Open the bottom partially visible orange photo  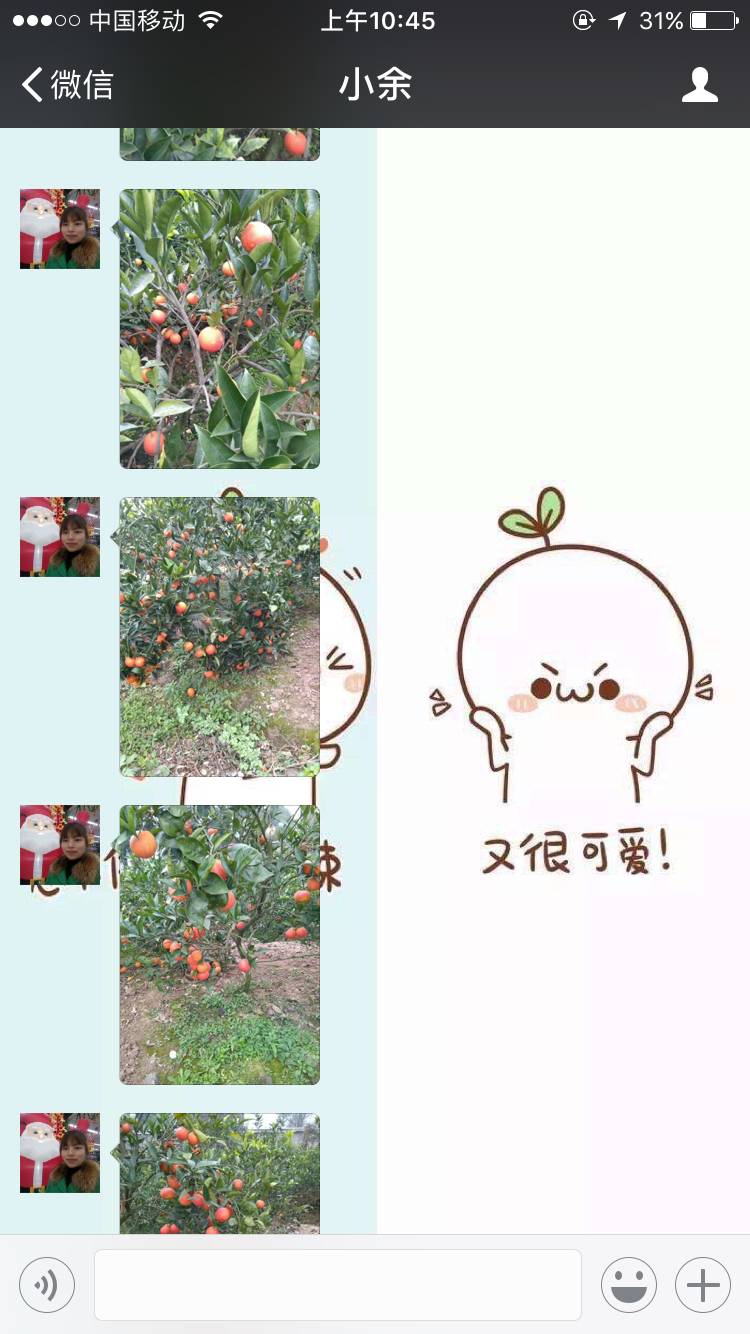click(220, 1174)
